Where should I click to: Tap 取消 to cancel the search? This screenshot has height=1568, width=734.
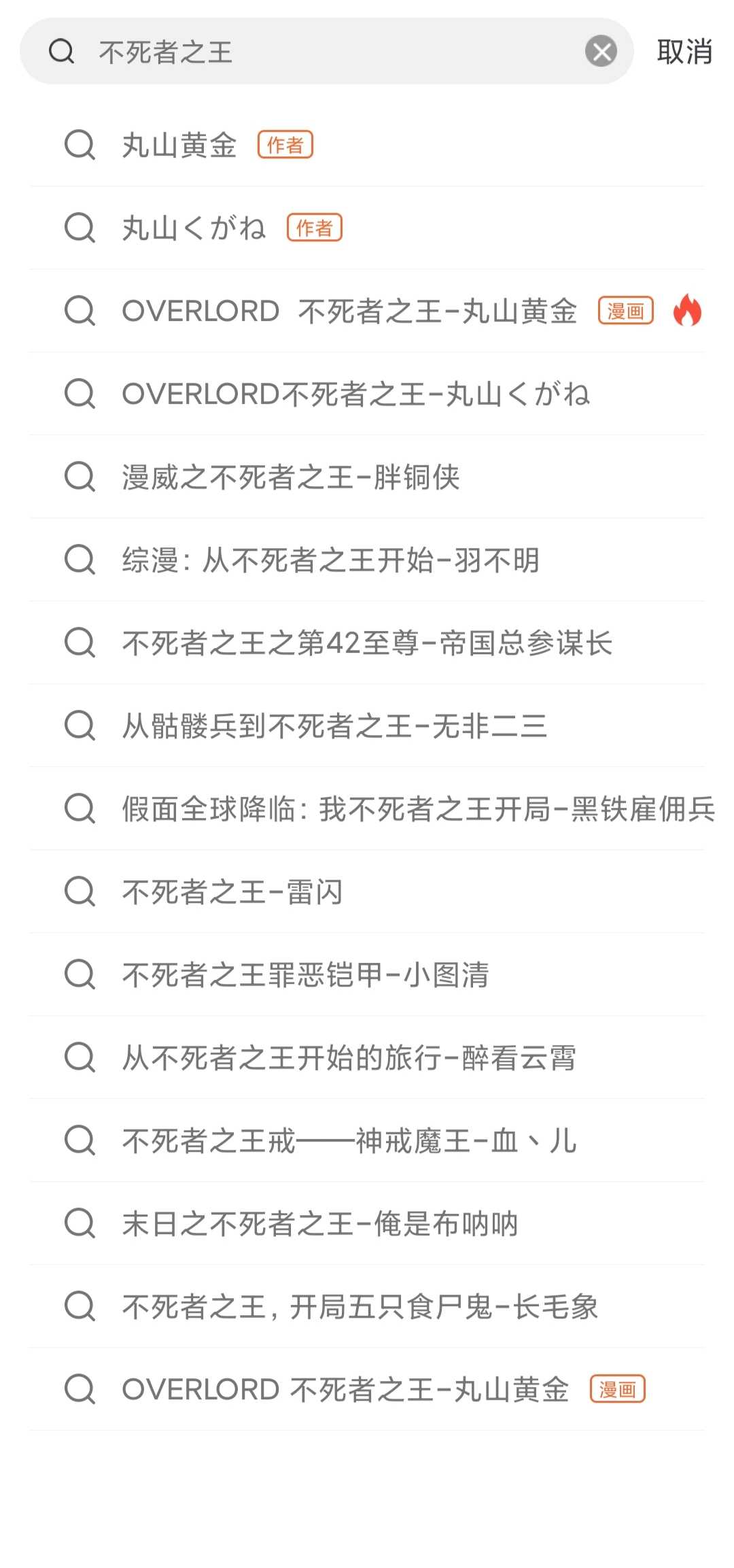[x=684, y=52]
